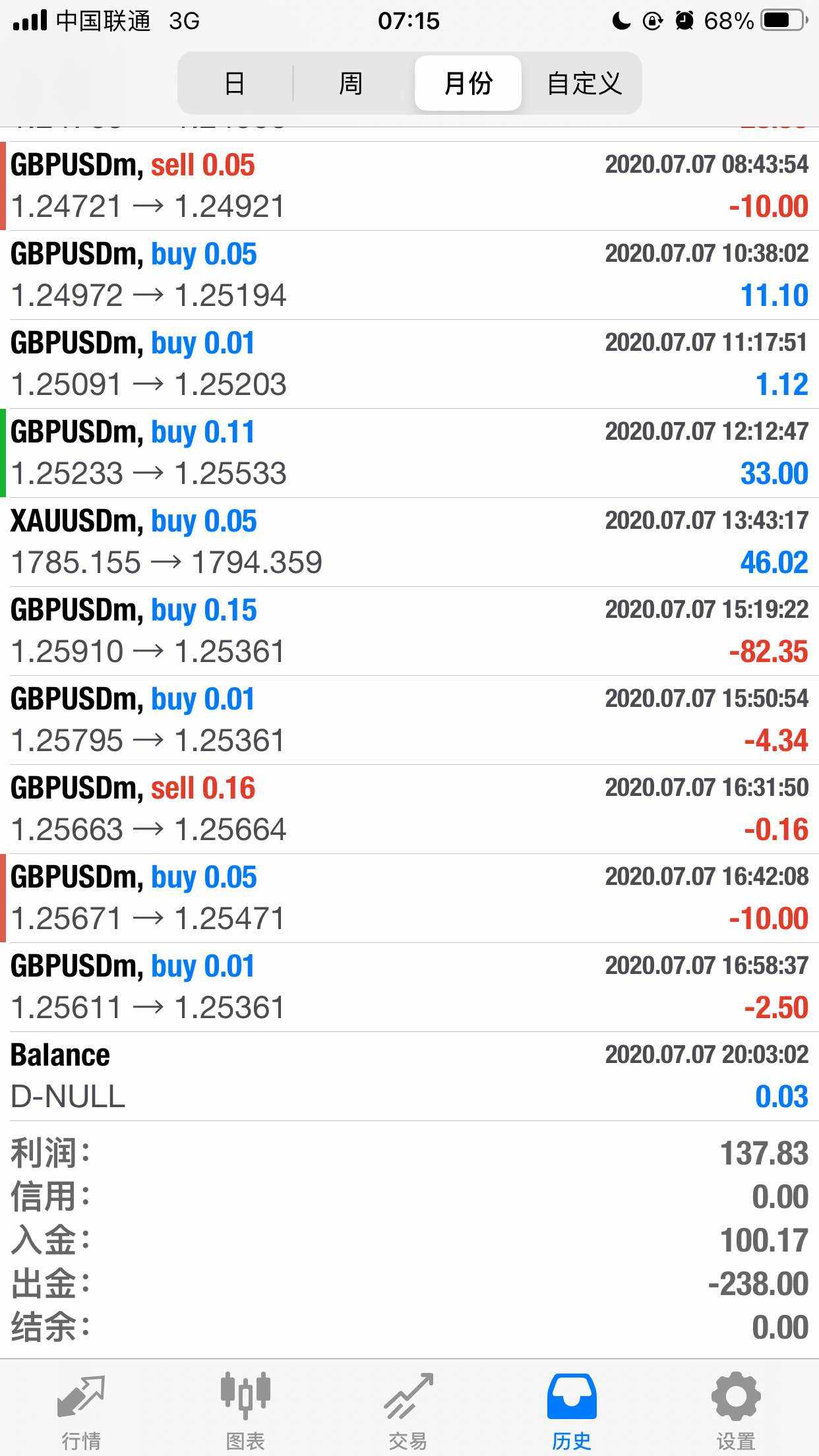The image size is (819, 1456).
Task: View the XAUUSDm buy 0.05 trade
Action: 409,542
